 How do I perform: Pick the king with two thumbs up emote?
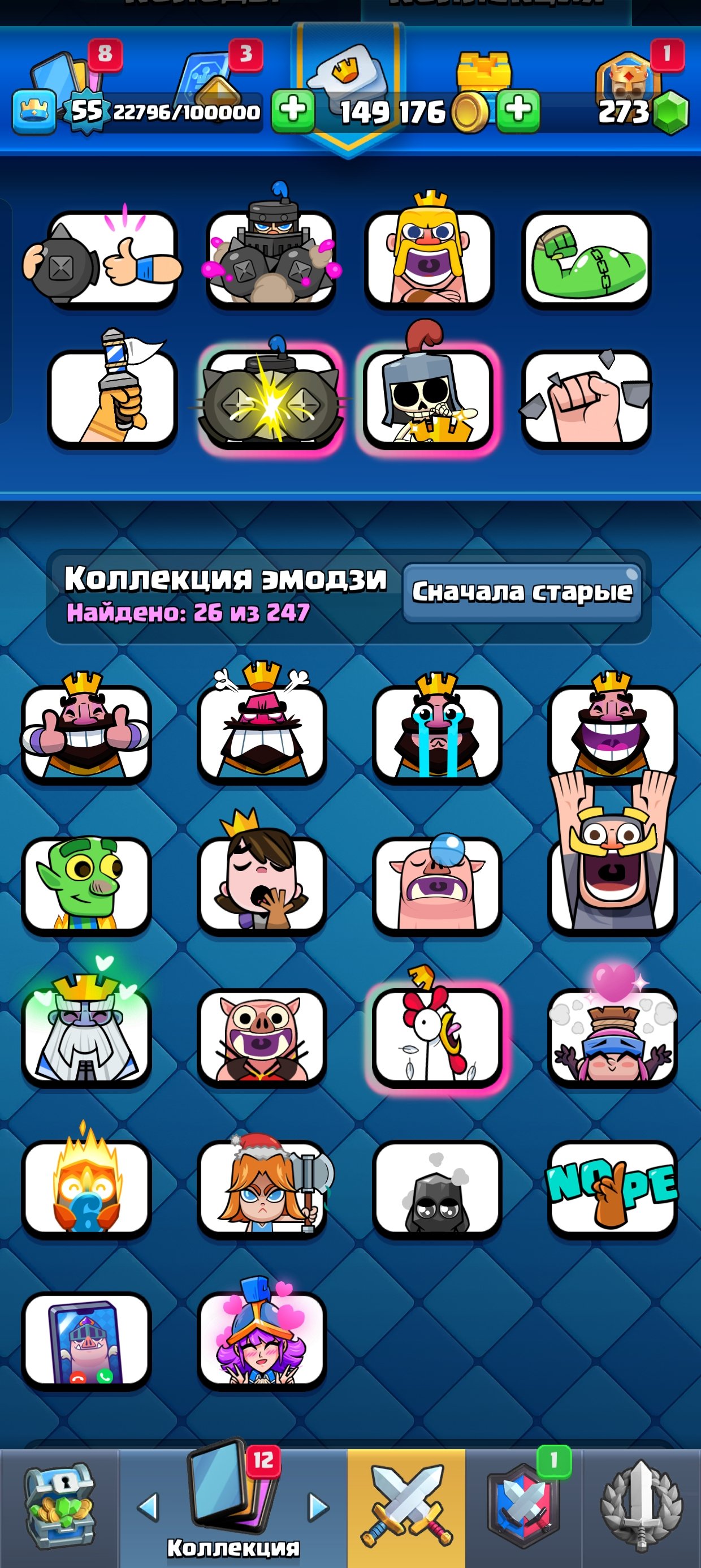(86, 733)
